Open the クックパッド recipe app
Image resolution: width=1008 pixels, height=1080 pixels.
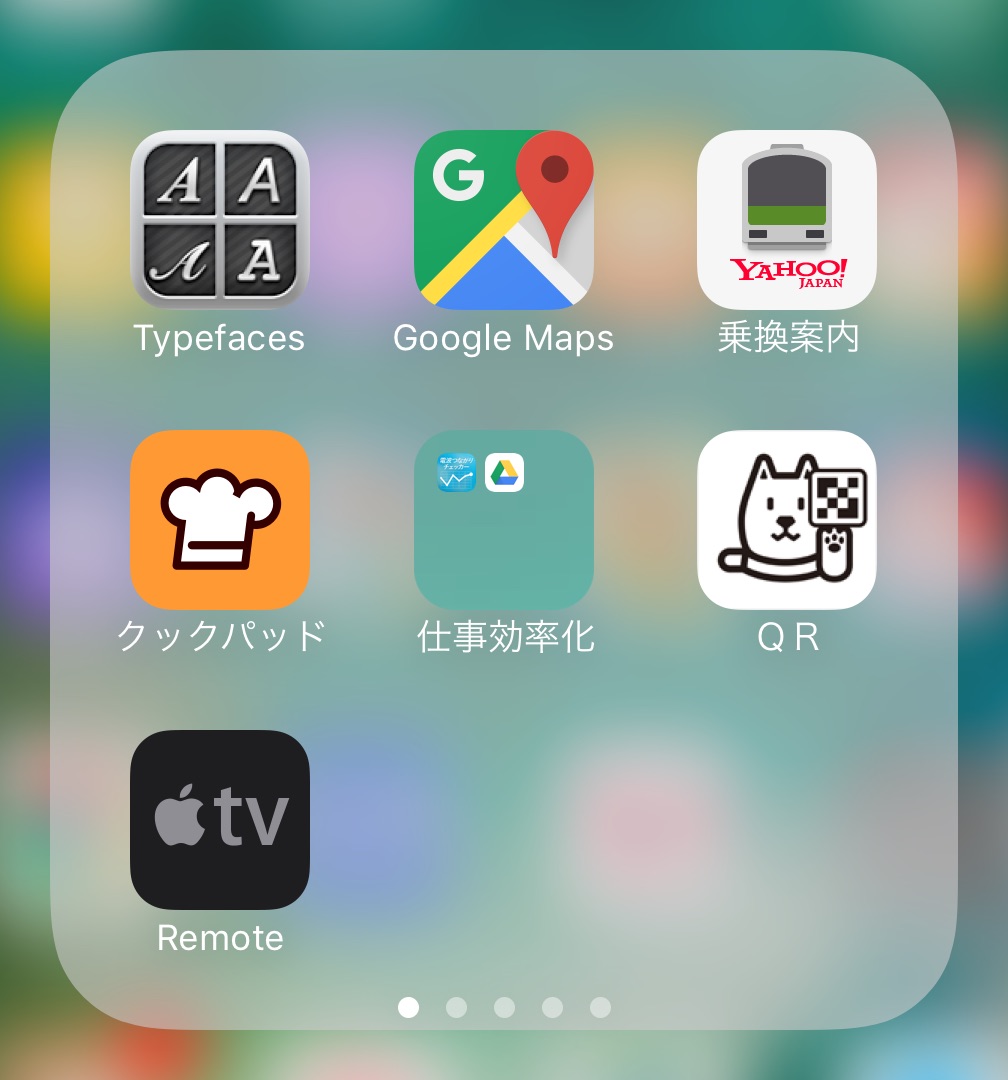pyautogui.click(x=220, y=520)
